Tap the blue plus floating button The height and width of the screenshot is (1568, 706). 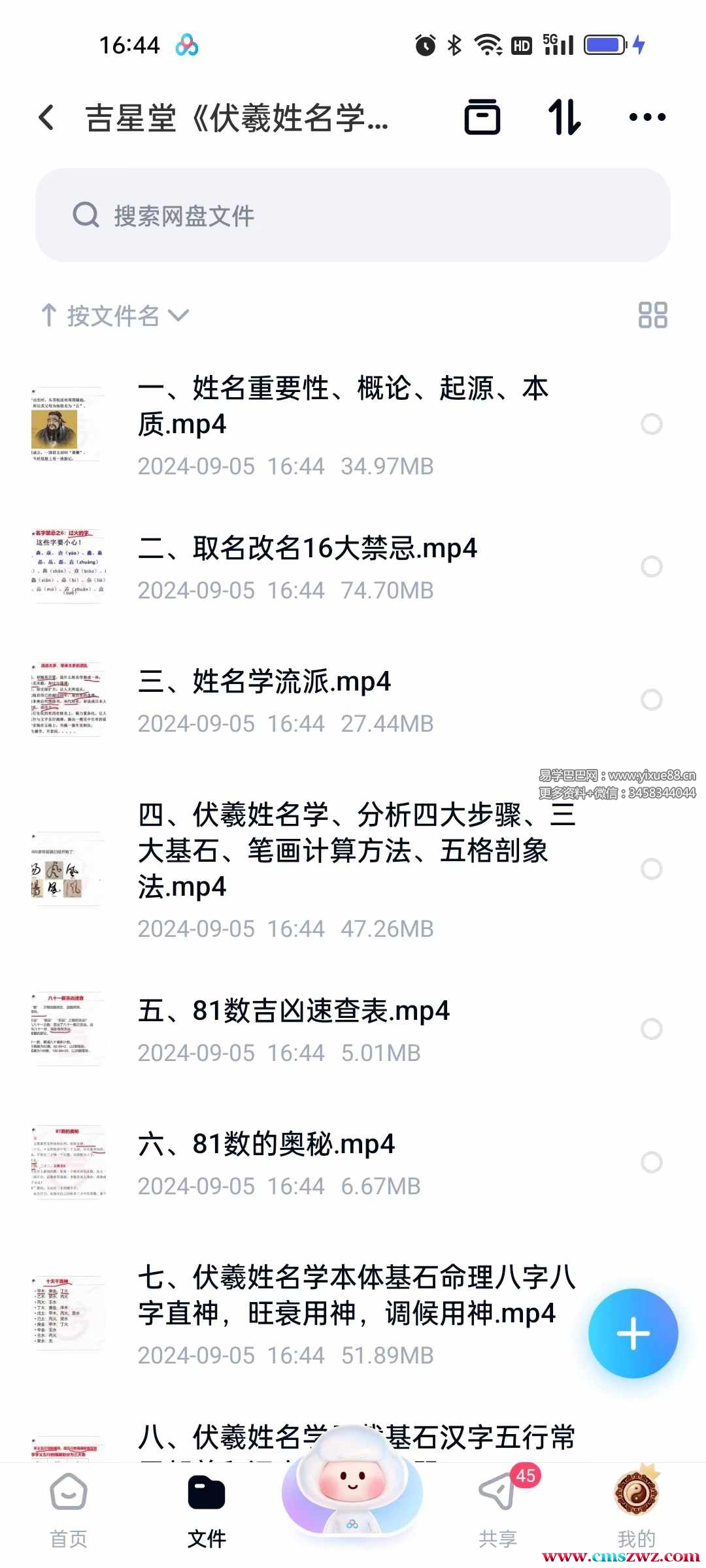coord(633,1333)
